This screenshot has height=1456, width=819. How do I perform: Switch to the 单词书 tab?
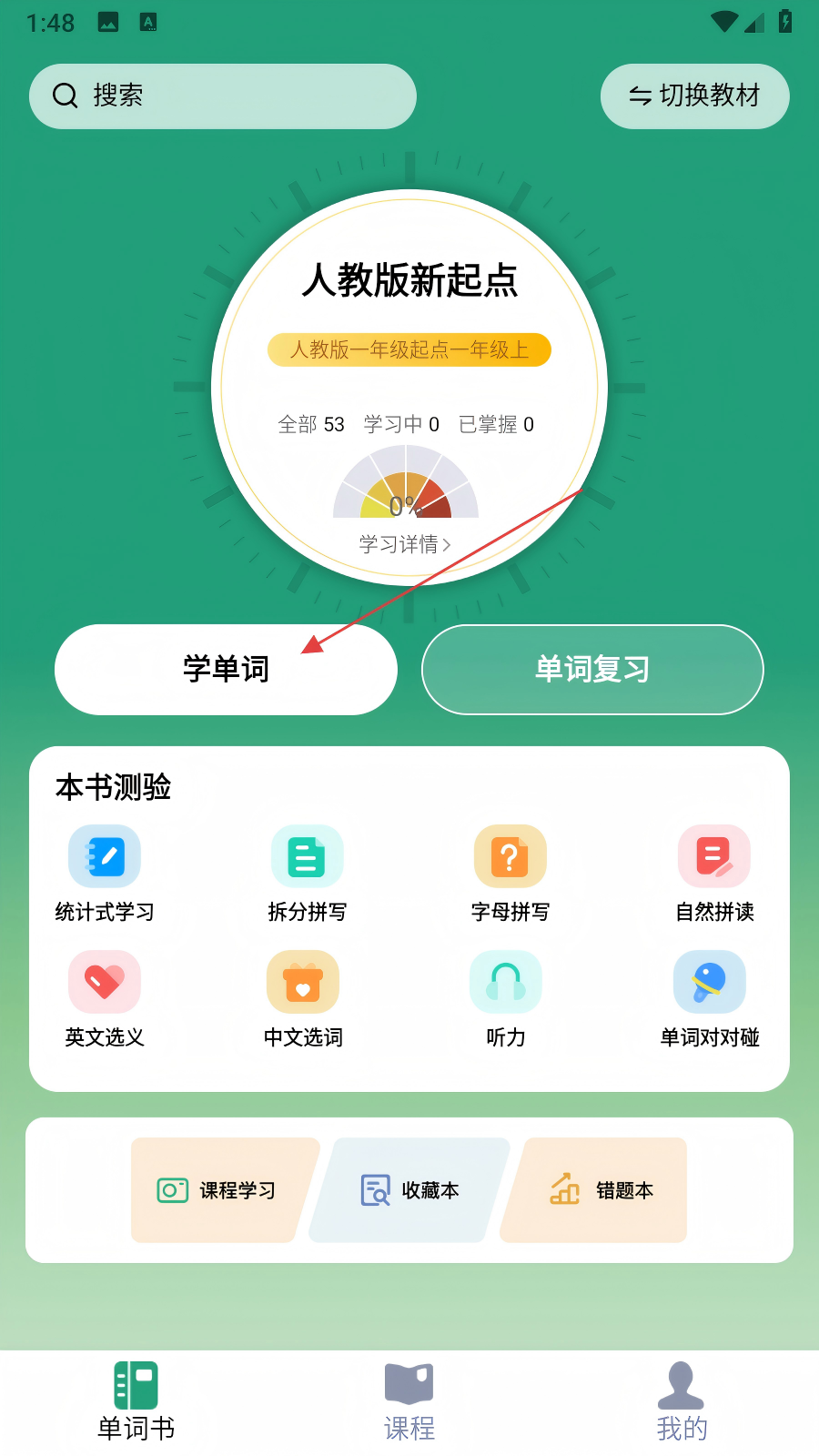tap(136, 1401)
